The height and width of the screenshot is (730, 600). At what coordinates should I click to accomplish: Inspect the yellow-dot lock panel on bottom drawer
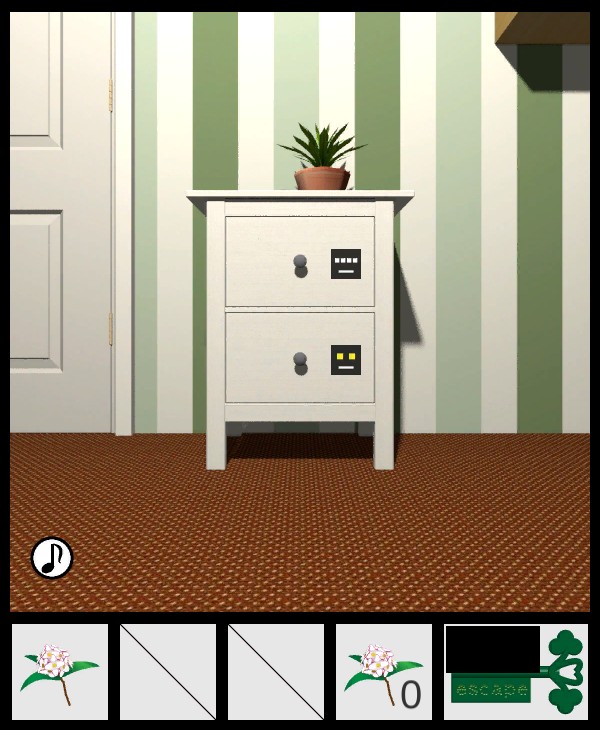pos(346,360)
